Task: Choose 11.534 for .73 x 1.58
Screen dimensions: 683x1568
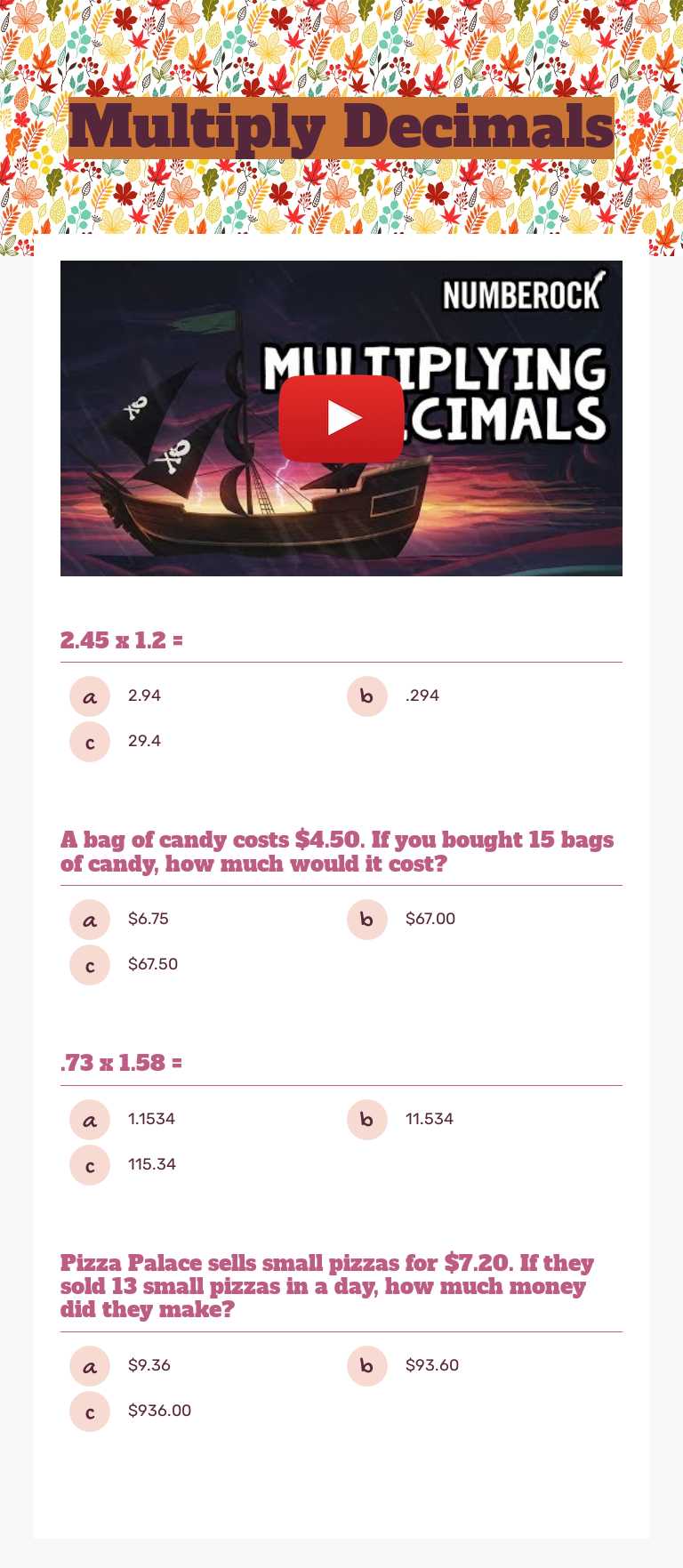Action: click(367, 1120)
